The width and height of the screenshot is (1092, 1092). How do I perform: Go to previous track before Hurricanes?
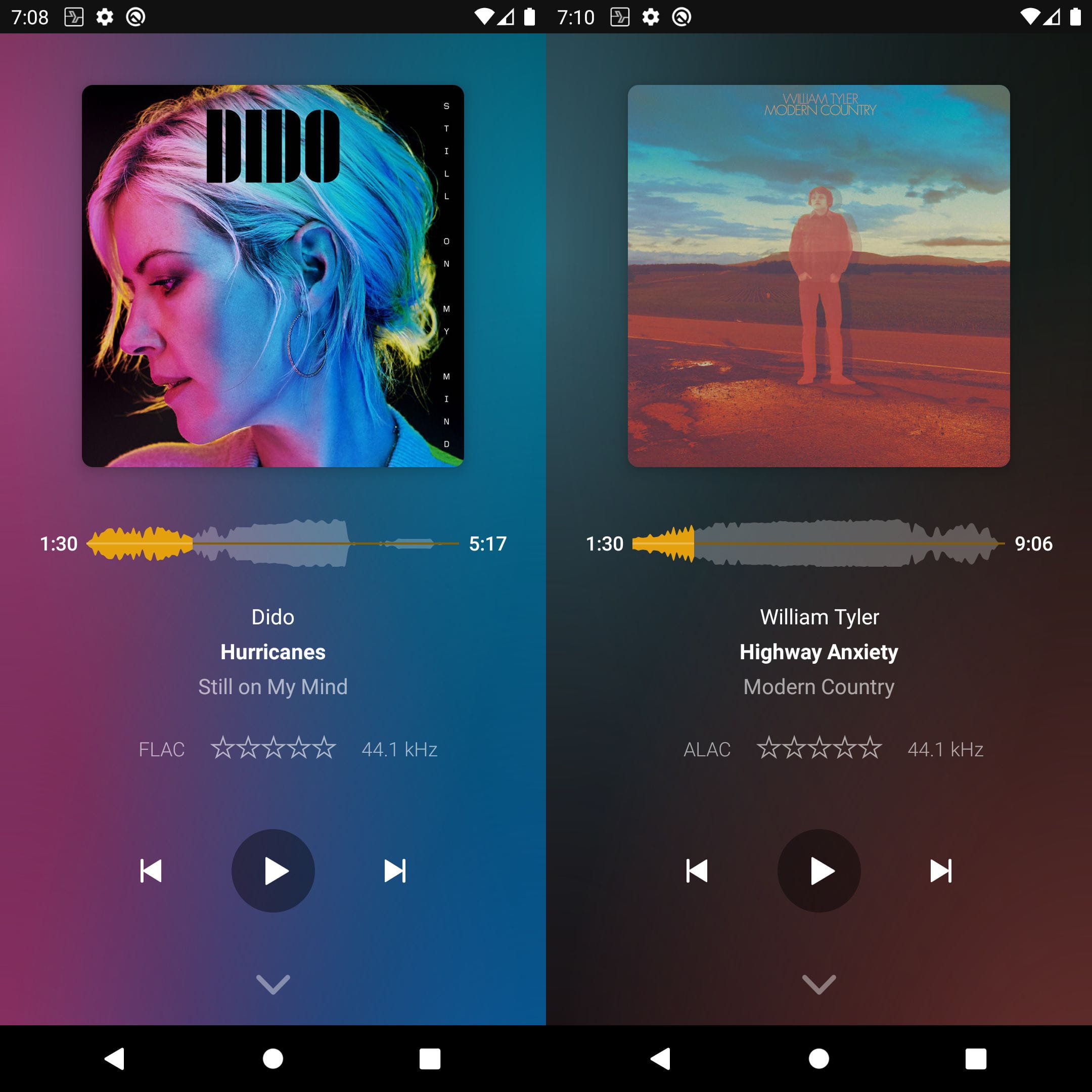pyautogui.click(x=151, y=871)
